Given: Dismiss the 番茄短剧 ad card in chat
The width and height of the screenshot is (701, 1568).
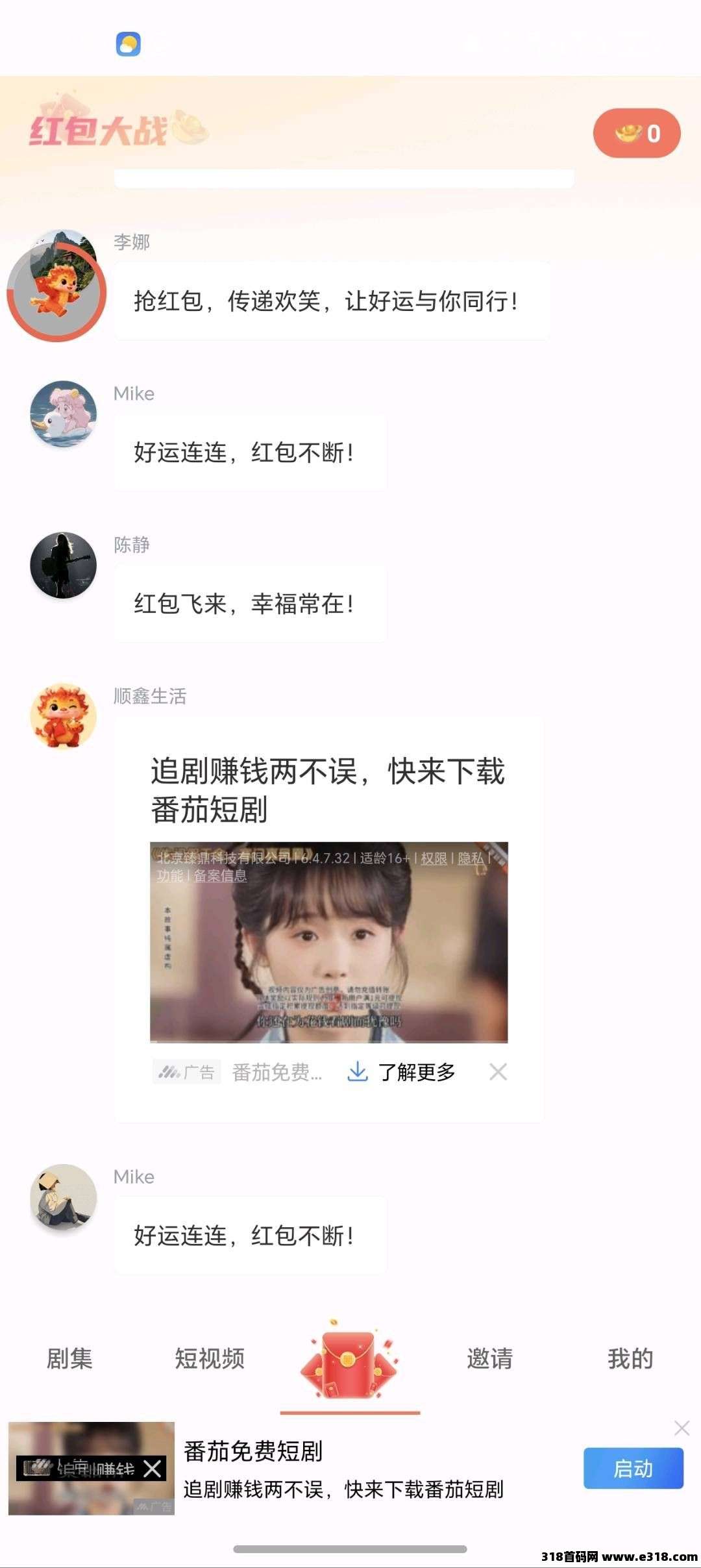Looking at the screenshot, I should (498, 1072).
